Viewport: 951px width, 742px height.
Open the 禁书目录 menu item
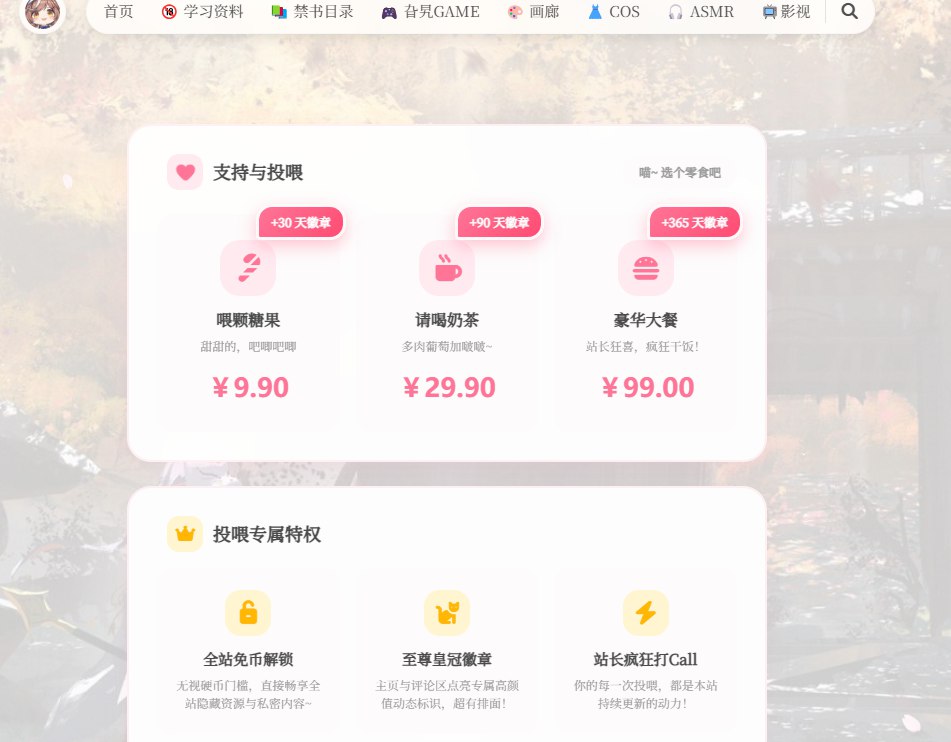pyautogui.click(x=312, y=12)
